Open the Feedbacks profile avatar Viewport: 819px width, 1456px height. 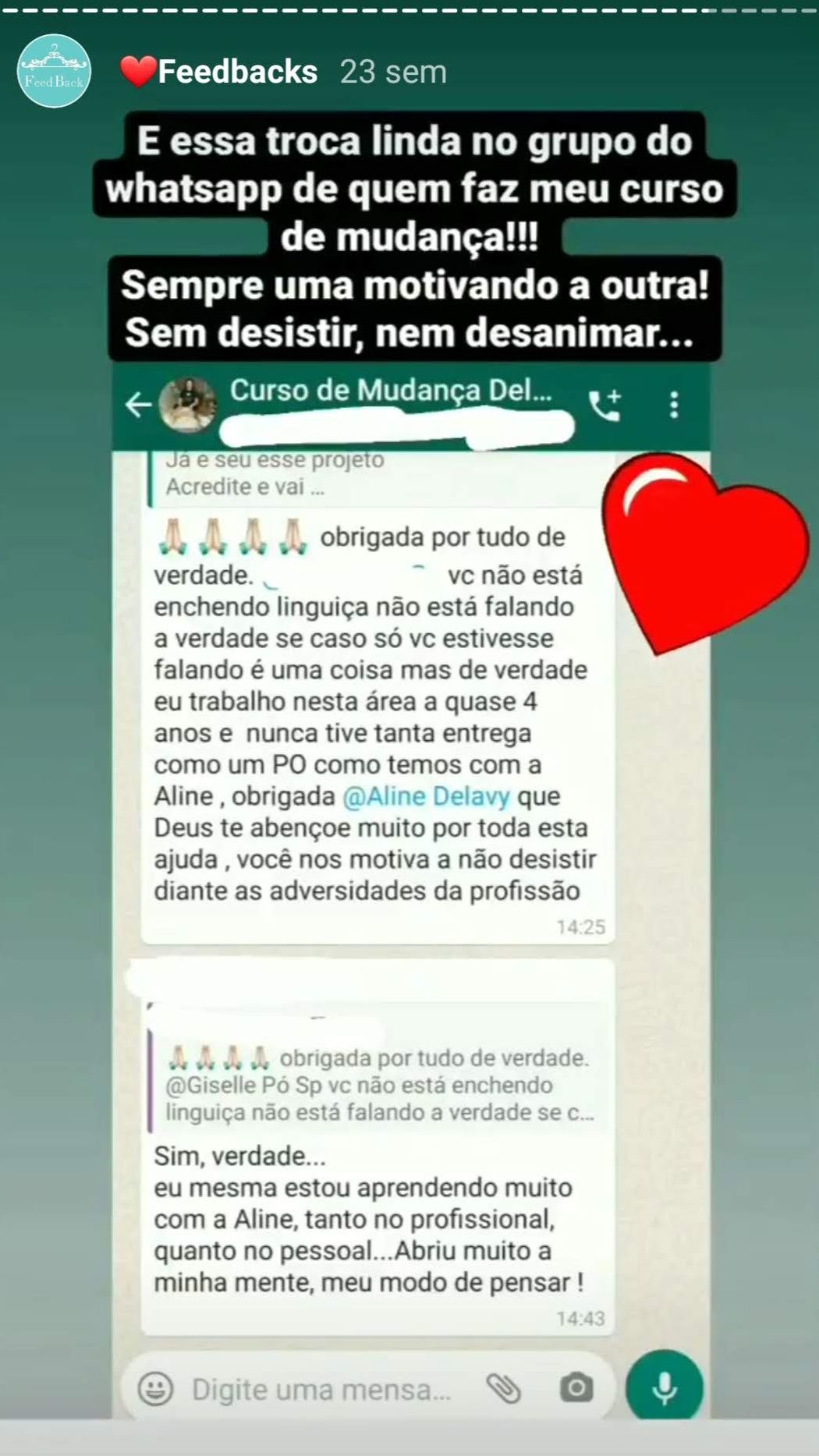54,72
